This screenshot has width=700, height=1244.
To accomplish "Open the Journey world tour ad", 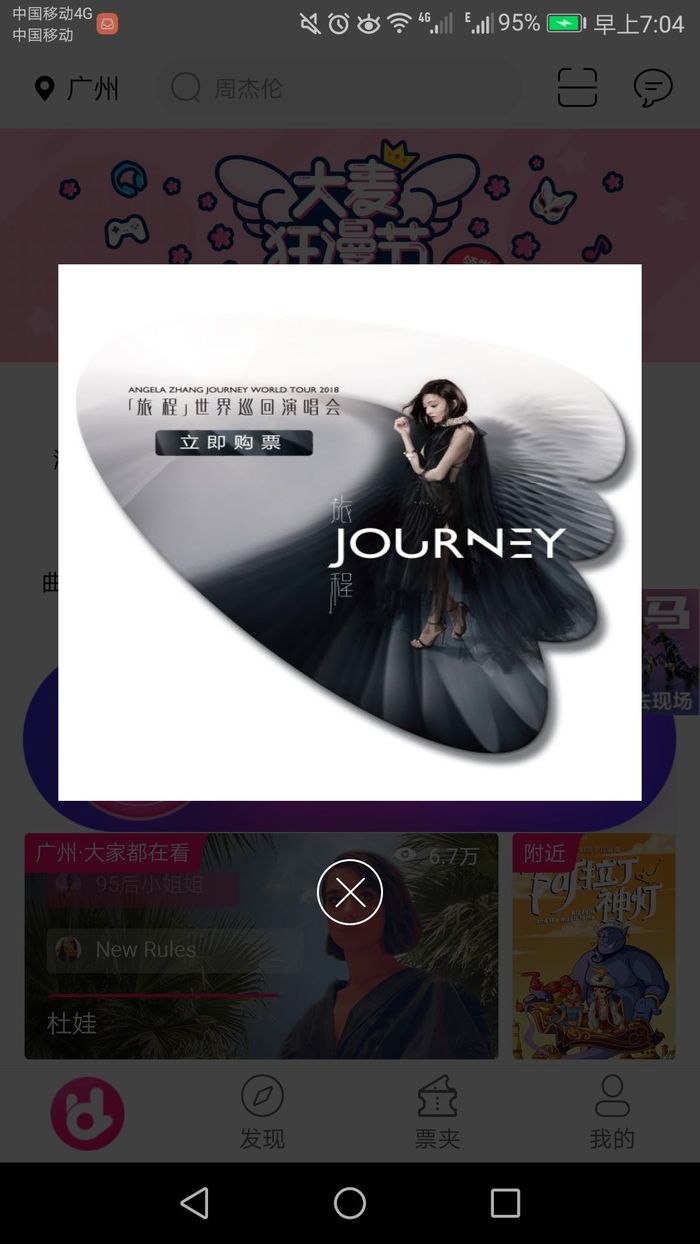I will [x=350, y=532].
